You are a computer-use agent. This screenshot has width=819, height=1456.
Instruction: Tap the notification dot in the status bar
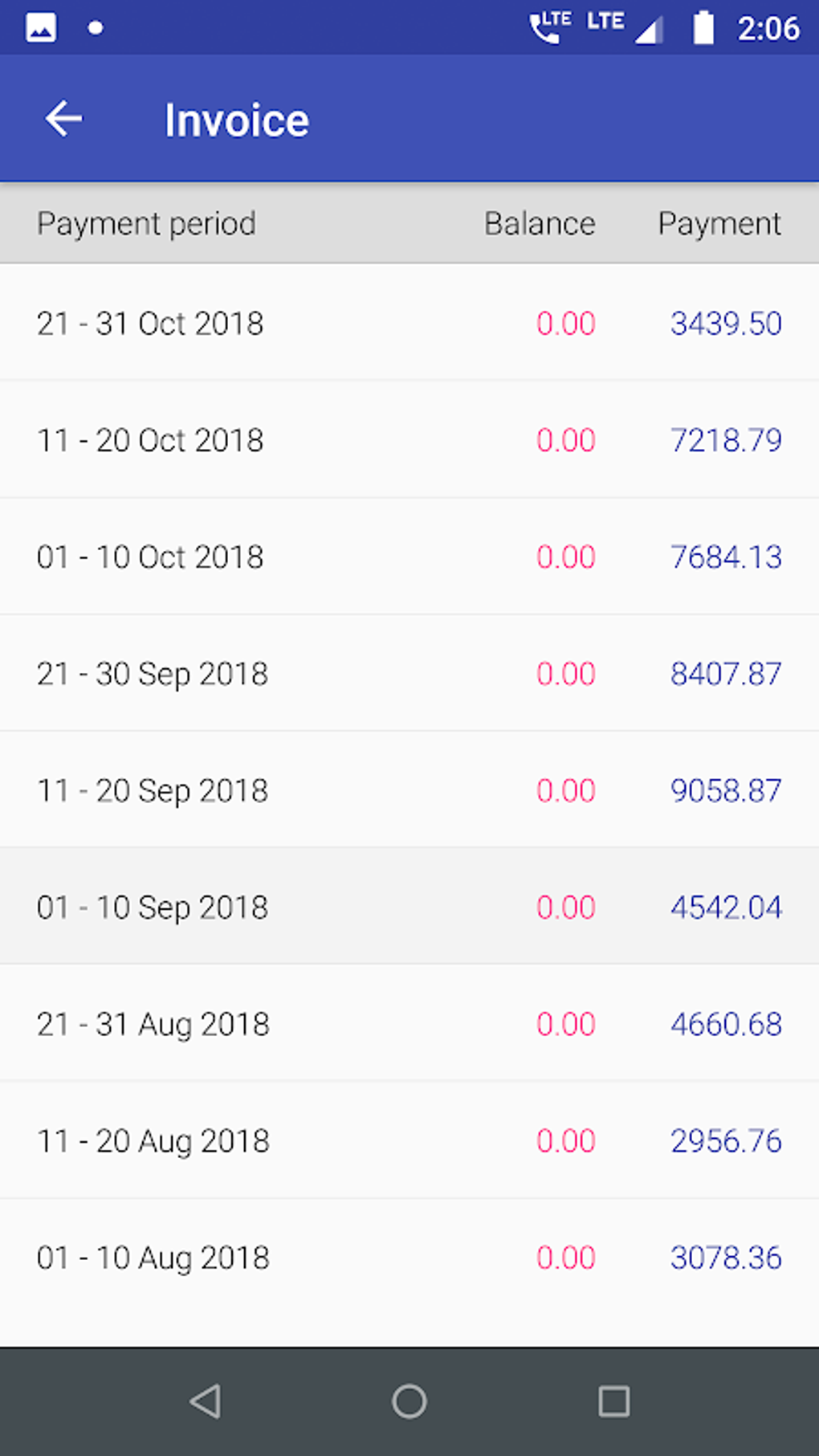coord(95,27)
